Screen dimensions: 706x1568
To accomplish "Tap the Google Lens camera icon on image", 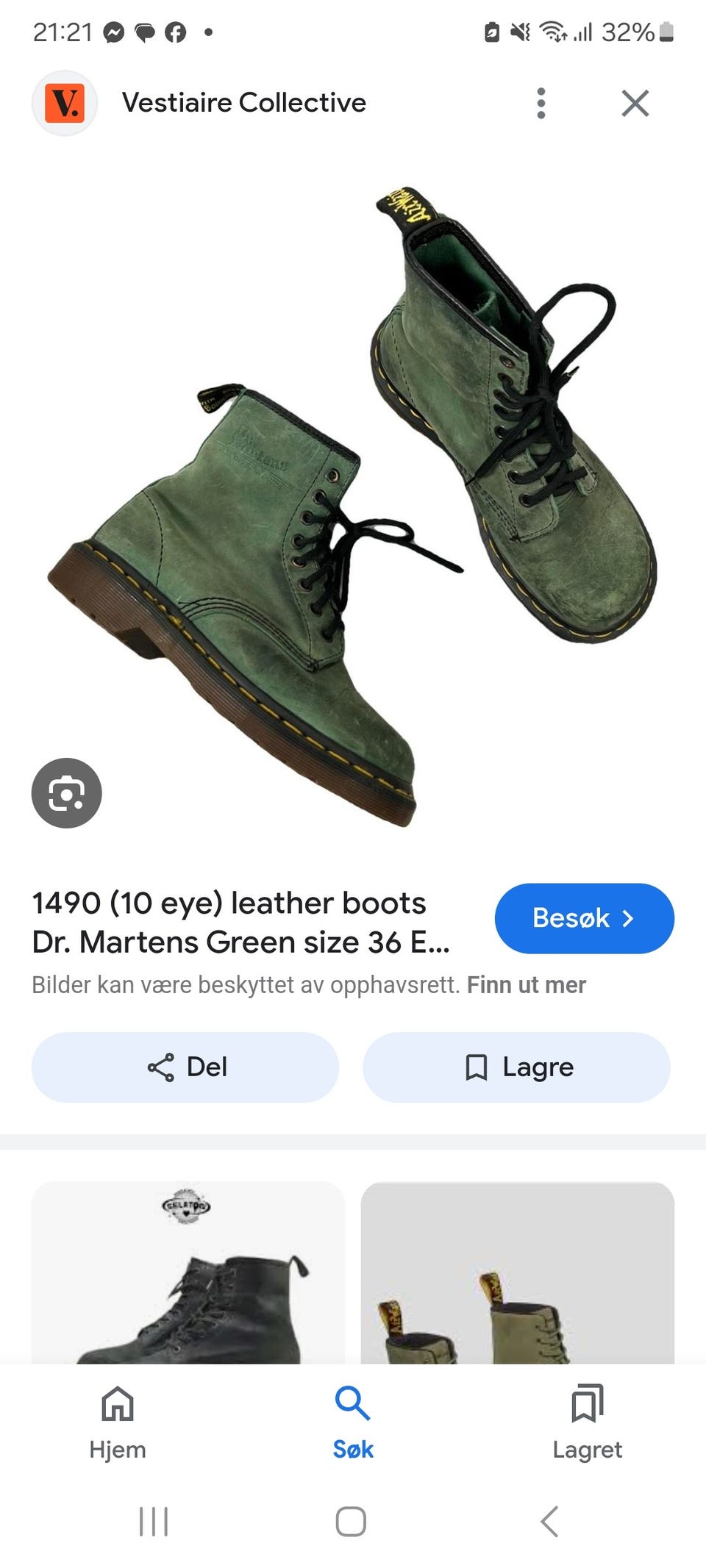I will [x=66, y=793].
